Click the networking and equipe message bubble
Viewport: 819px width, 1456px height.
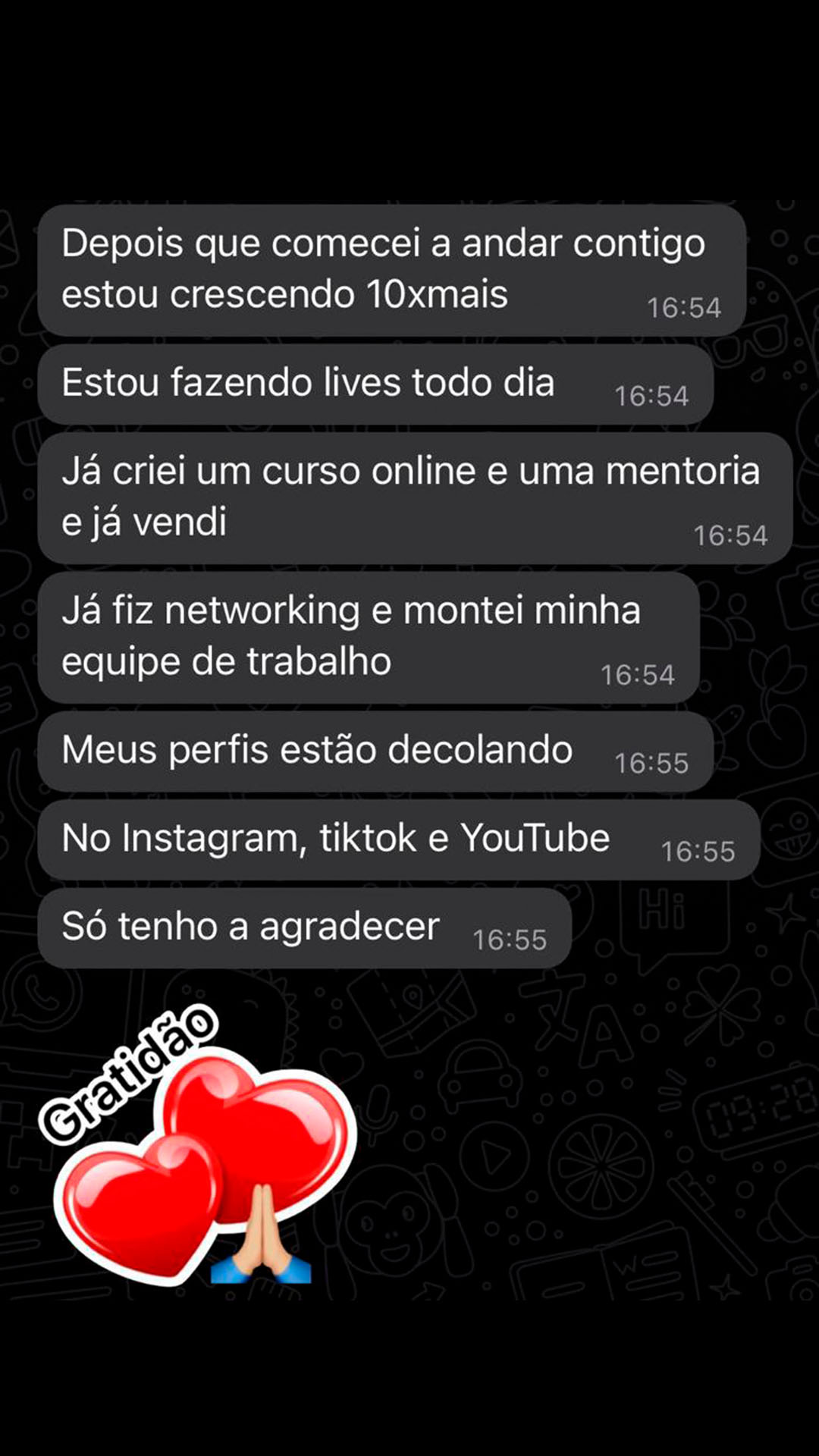pos(372,635)
